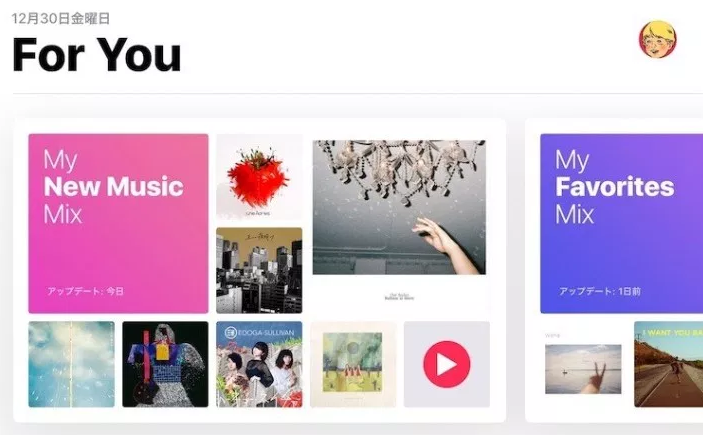The width and height of the screenshot is (703, 435).
Task: Play the New Music Mix with the red play button
Action: pyautogui.click(x=446, y=364)
